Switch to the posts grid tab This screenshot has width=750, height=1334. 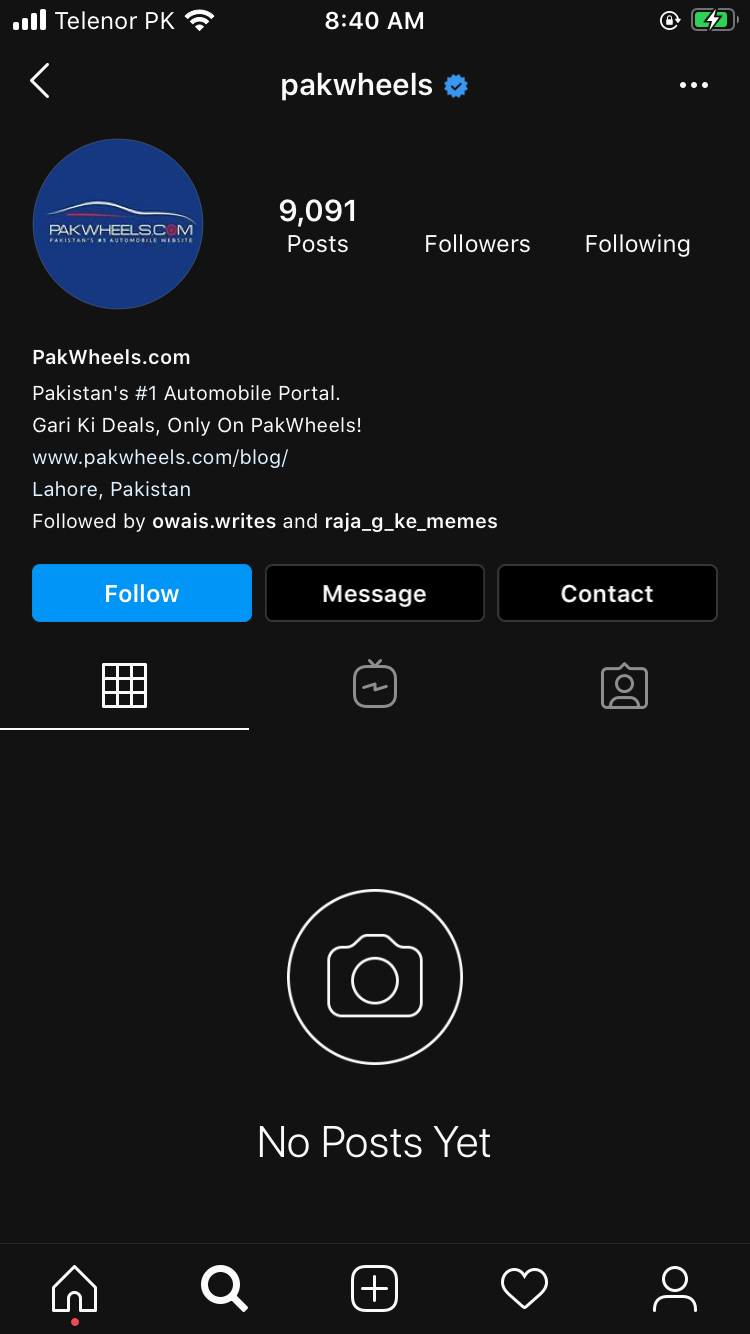pyautogui.click(x=125, y=686)
